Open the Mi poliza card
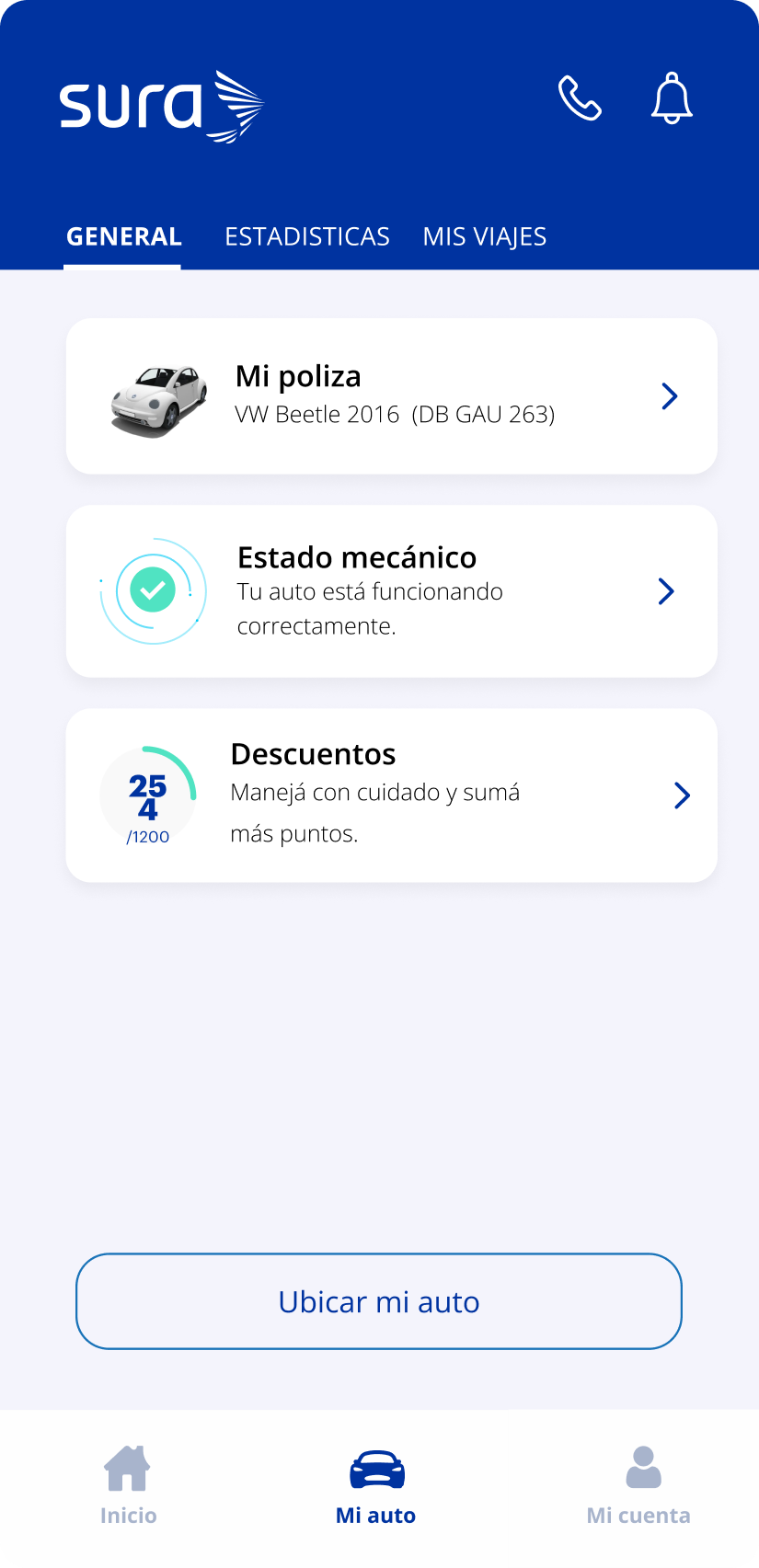This screenshot has width=759, height=1568. click(392, 396)
